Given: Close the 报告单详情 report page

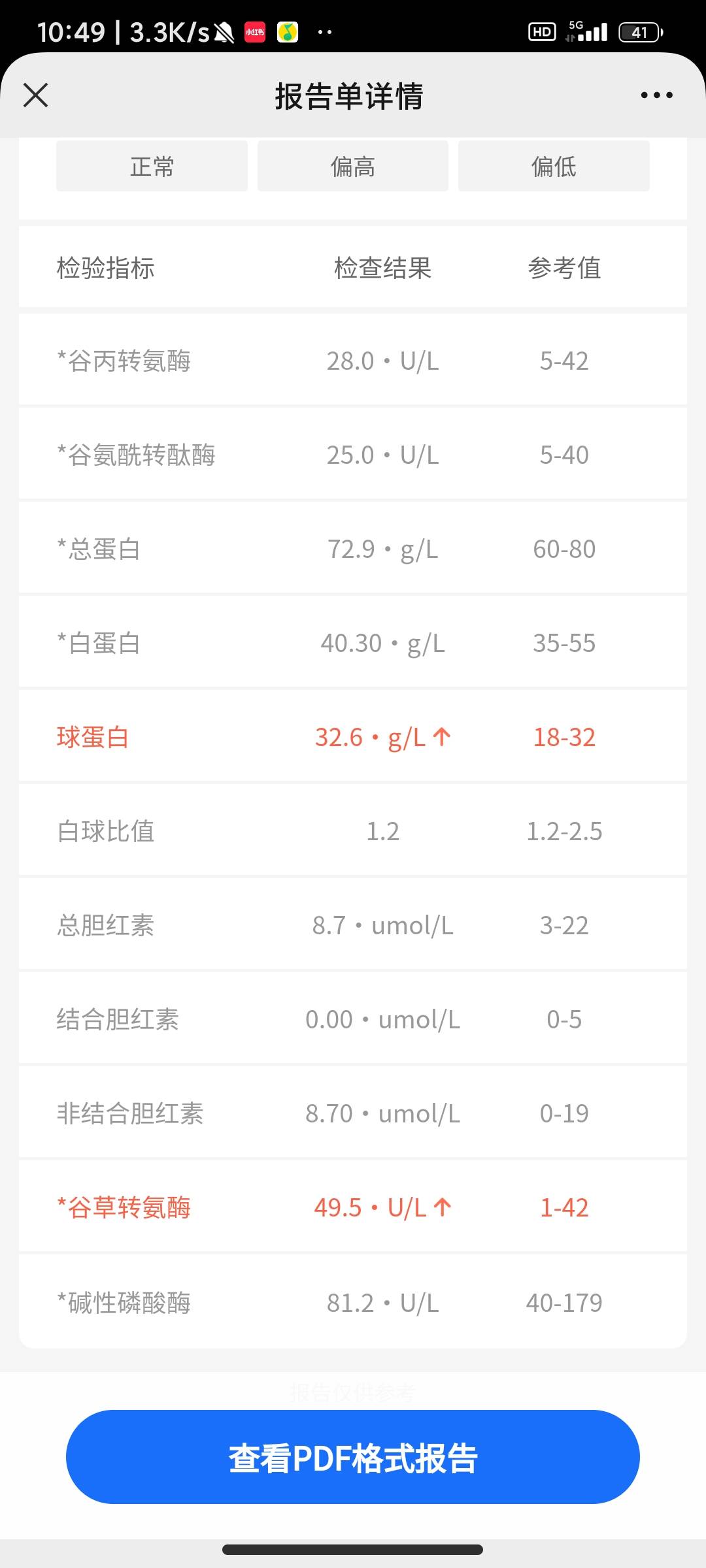Looking at the screenshot, I should [x=35, y=95].
